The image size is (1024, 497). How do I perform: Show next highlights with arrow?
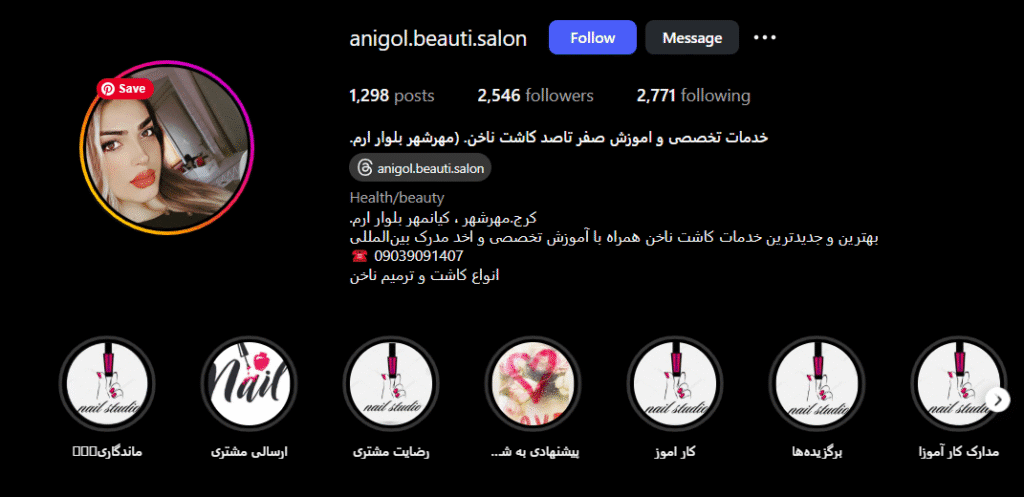tap(997, 399)
